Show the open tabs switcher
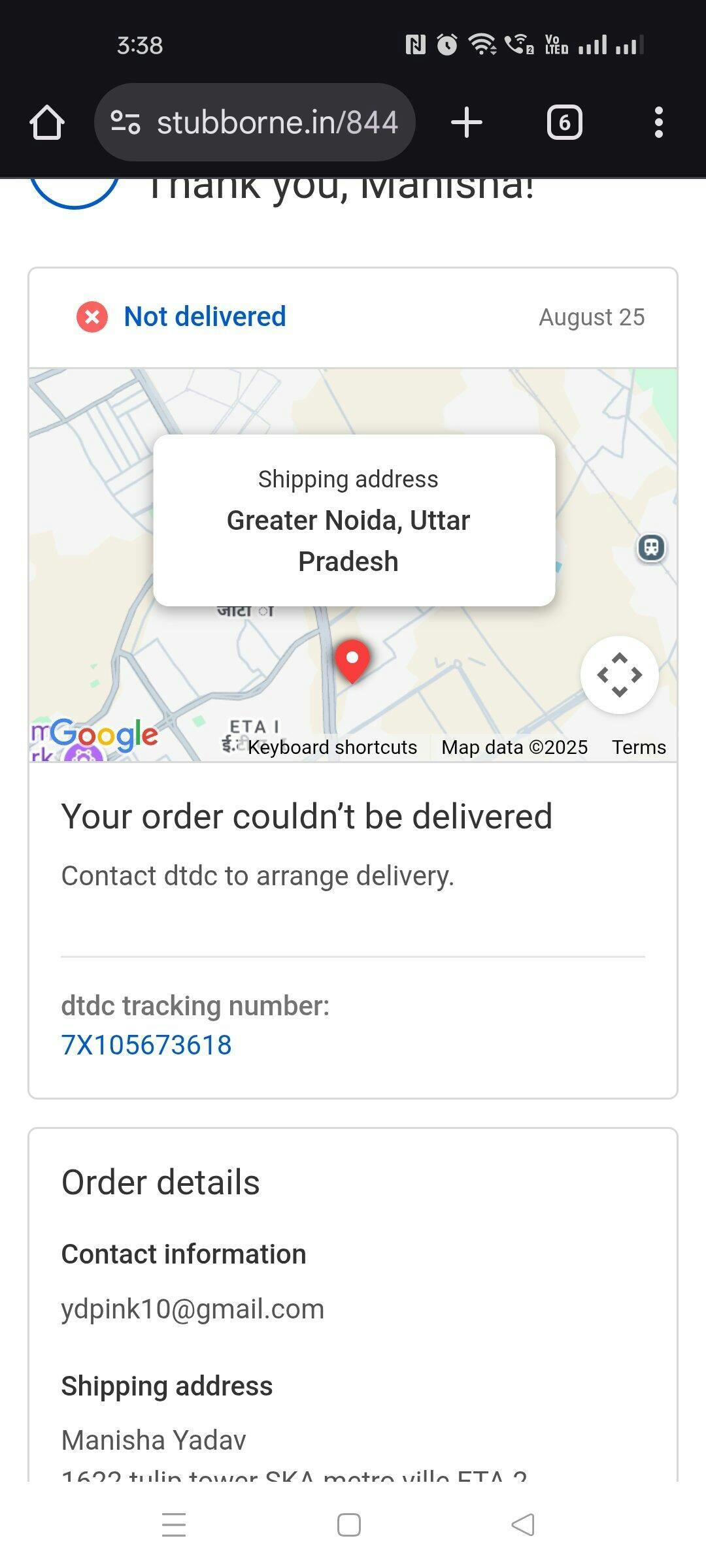 pos(564,123)
